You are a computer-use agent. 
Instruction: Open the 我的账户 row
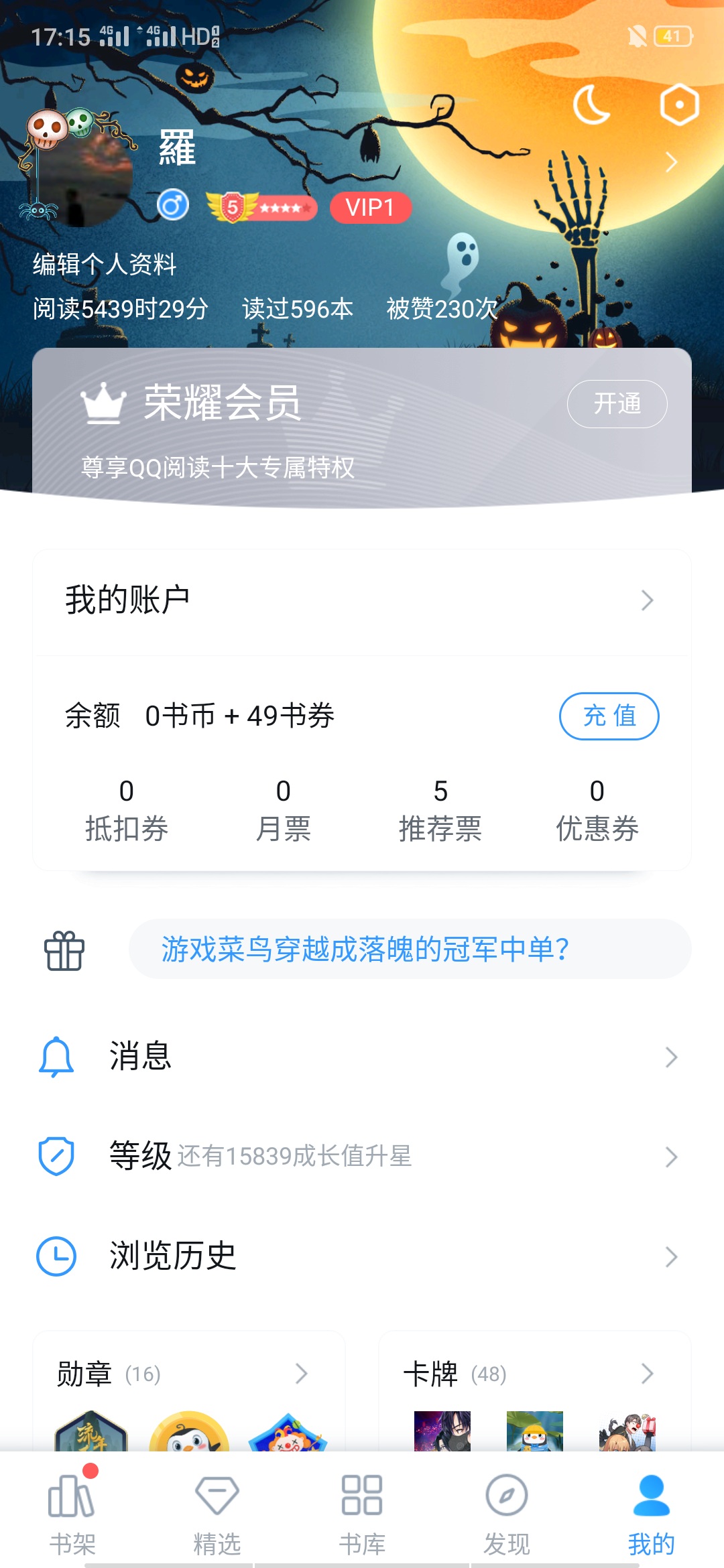362,600
